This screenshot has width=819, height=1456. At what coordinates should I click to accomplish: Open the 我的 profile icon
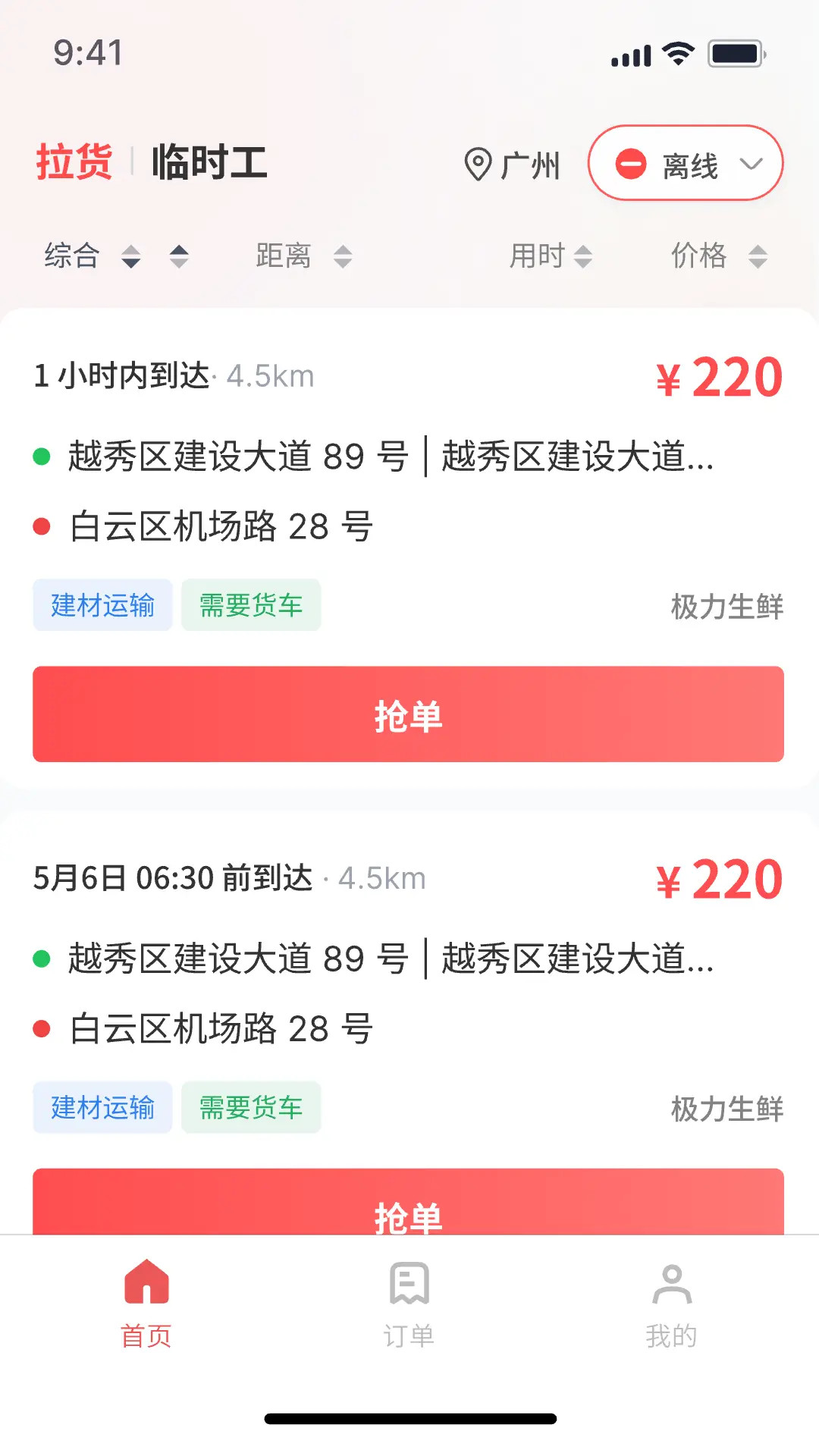pyautogui.click(x=670, y=1282)
